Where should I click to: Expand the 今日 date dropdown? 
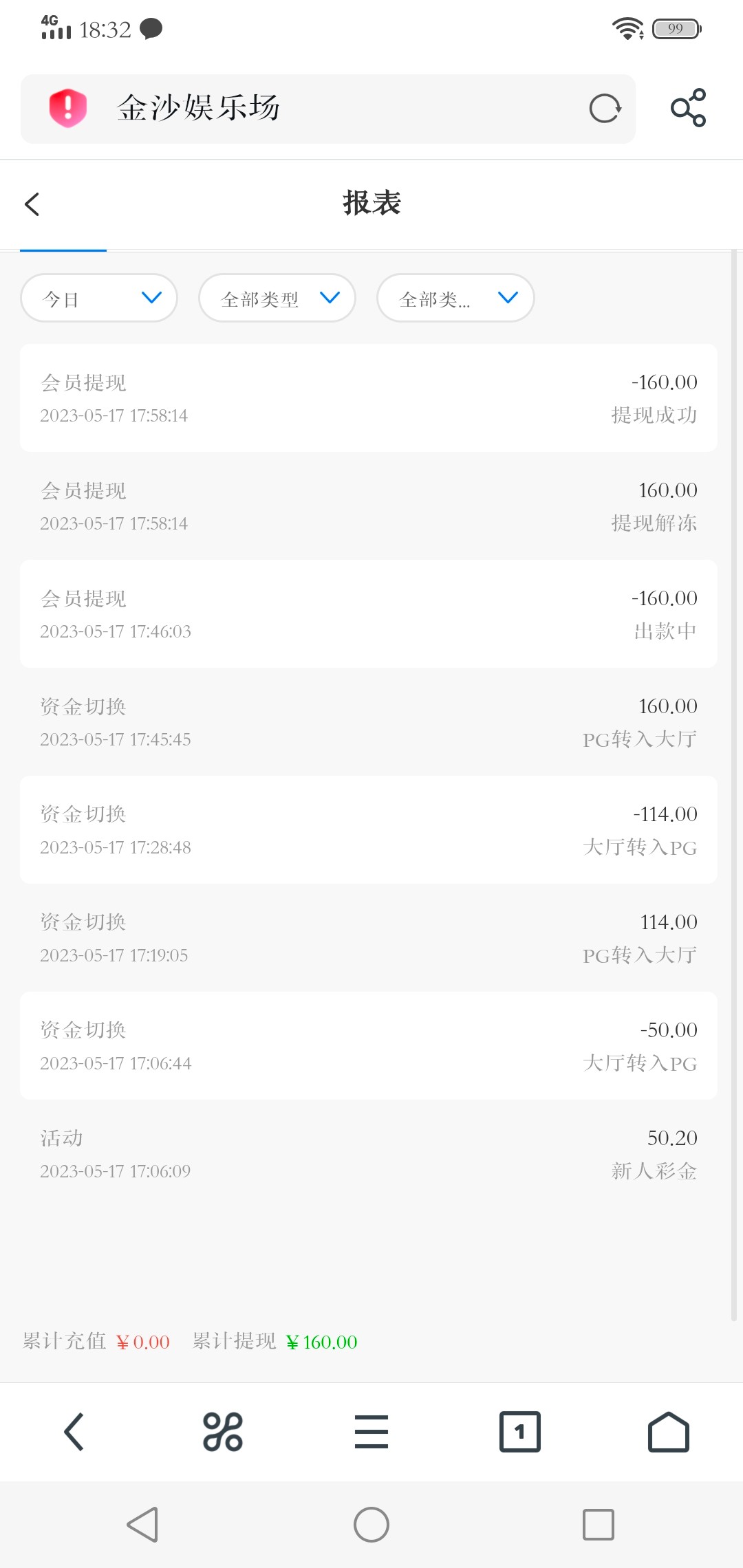coord(99,298)
